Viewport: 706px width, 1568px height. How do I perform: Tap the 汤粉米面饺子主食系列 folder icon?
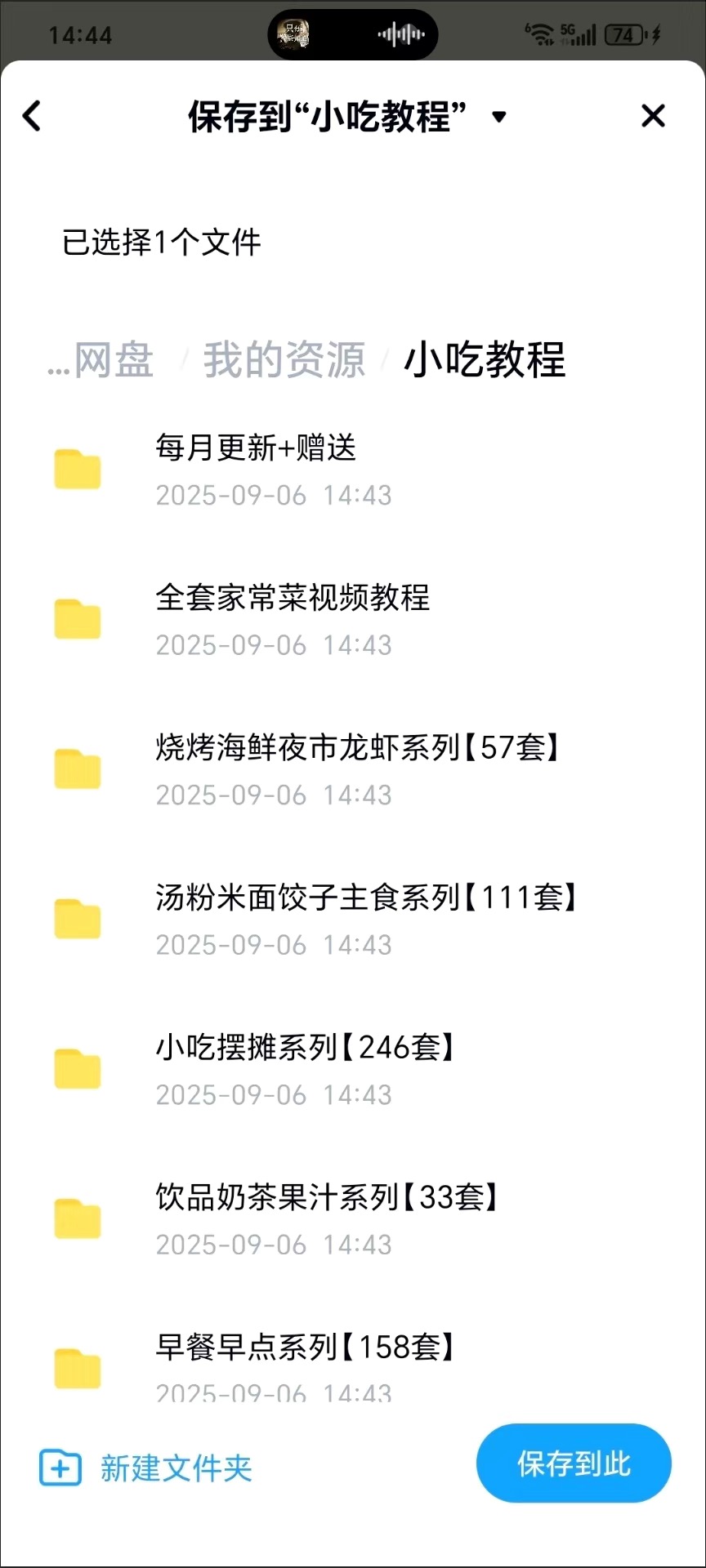(78, 919)
